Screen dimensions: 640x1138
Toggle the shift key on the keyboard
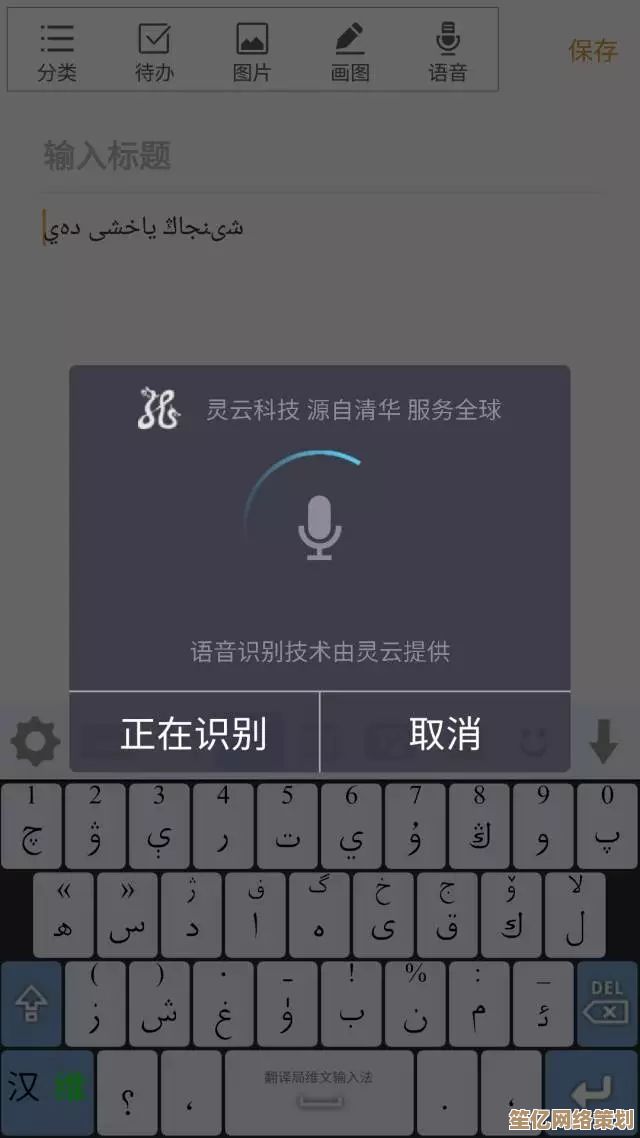tap(32, 1003)
